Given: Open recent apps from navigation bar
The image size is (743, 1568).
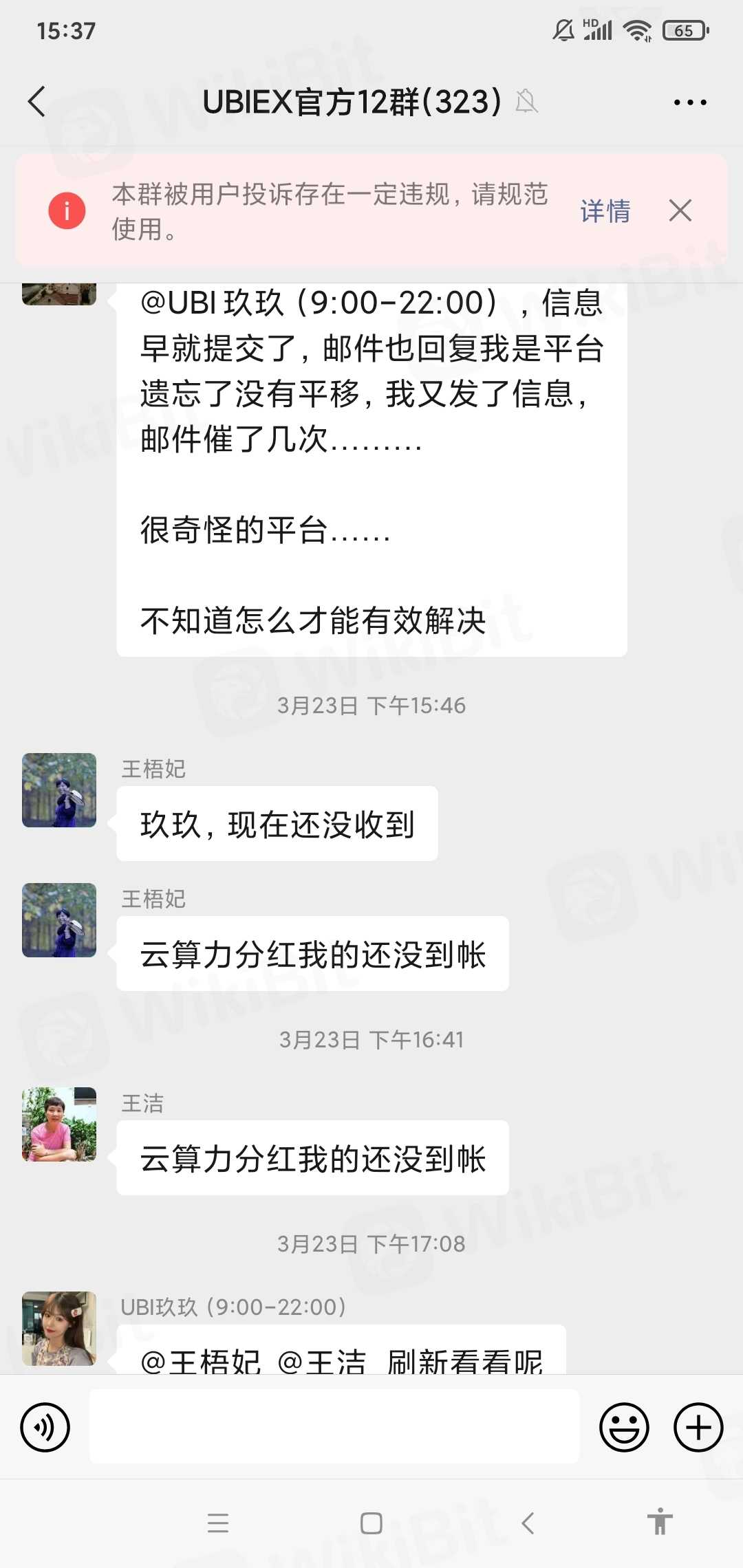Looking at the screenshot, I should pyautogui.click(x=217, y=1523).
